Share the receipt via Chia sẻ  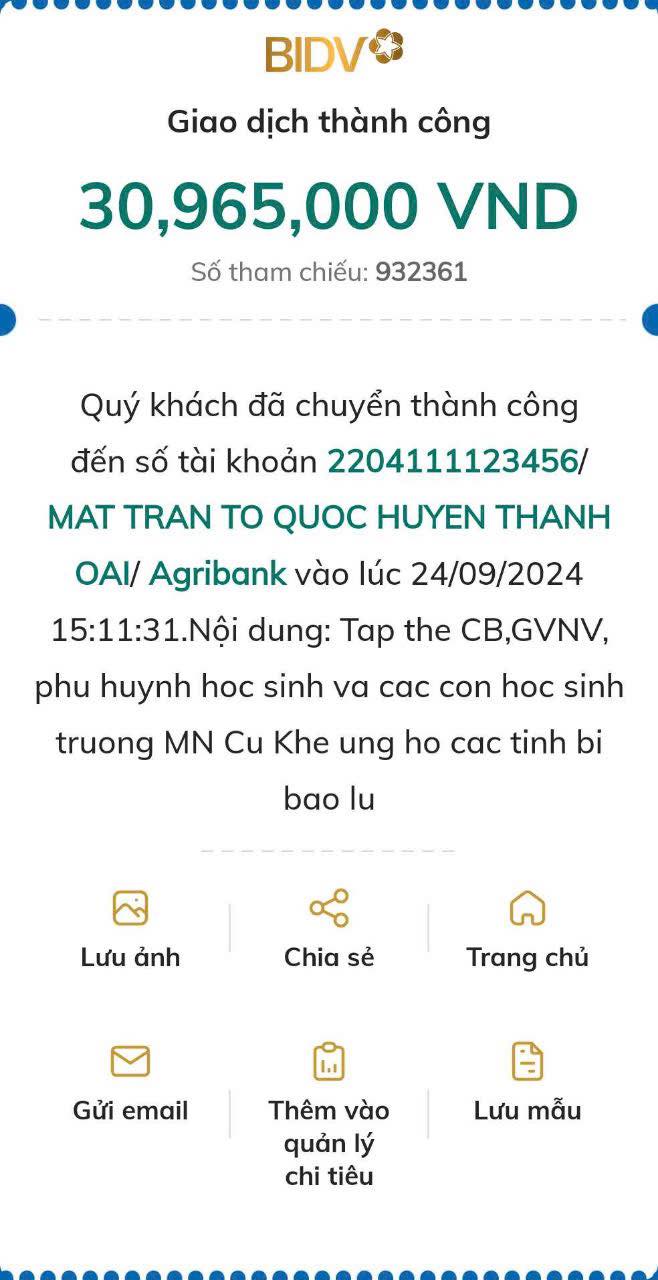tap(329, 928)
